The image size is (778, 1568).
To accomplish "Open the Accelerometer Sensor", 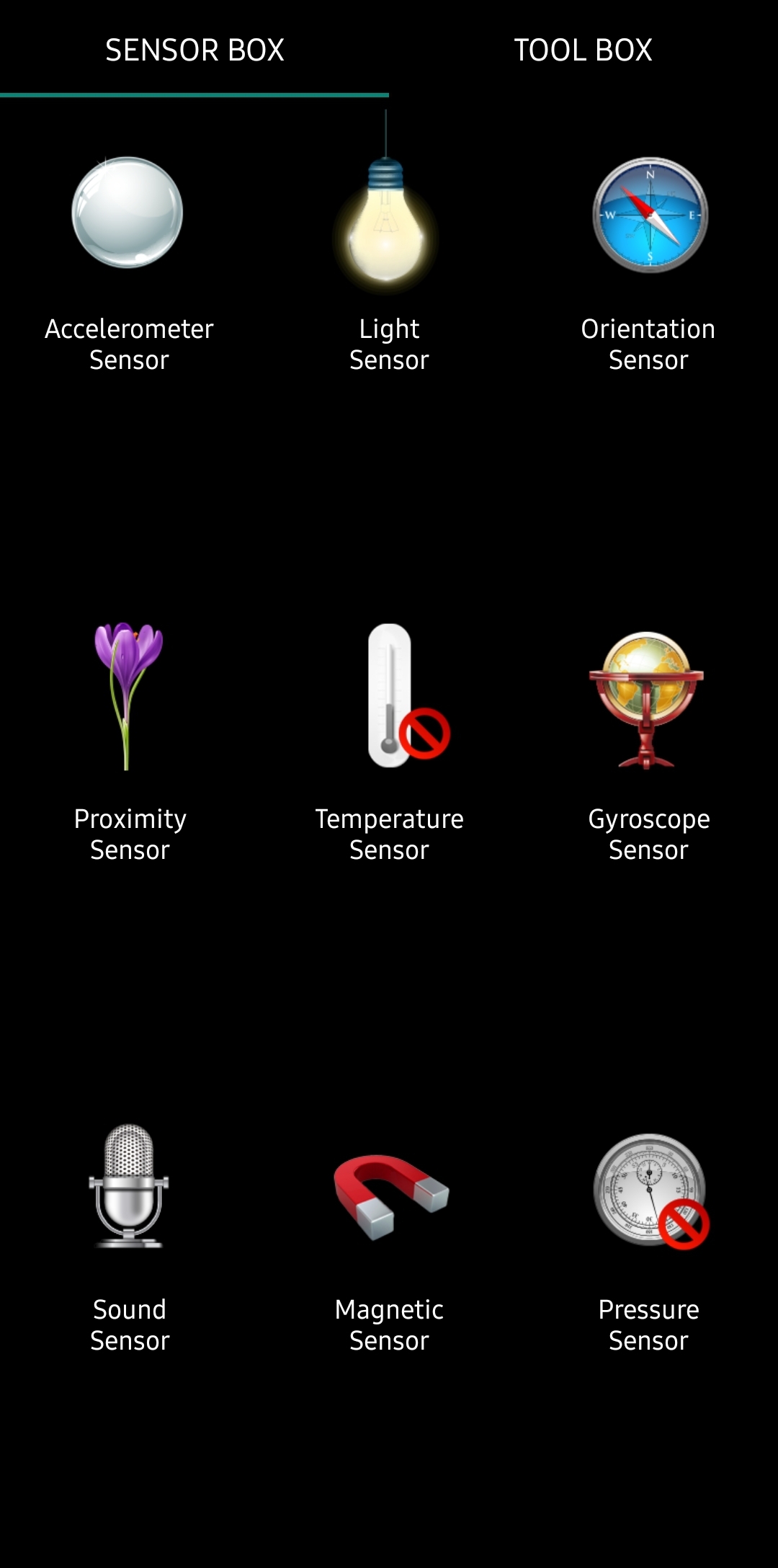I will 128,213.
